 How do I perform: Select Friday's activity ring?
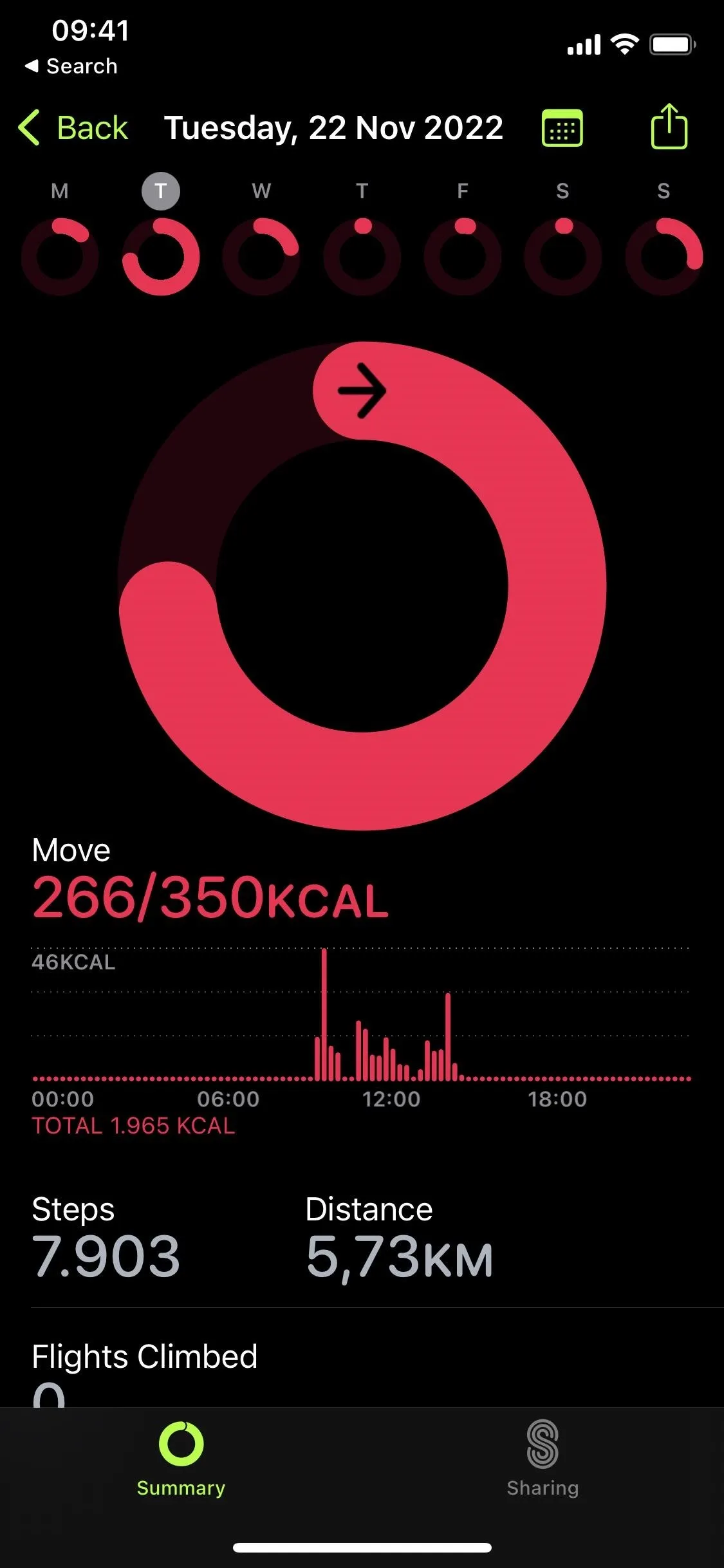point(462,256)
